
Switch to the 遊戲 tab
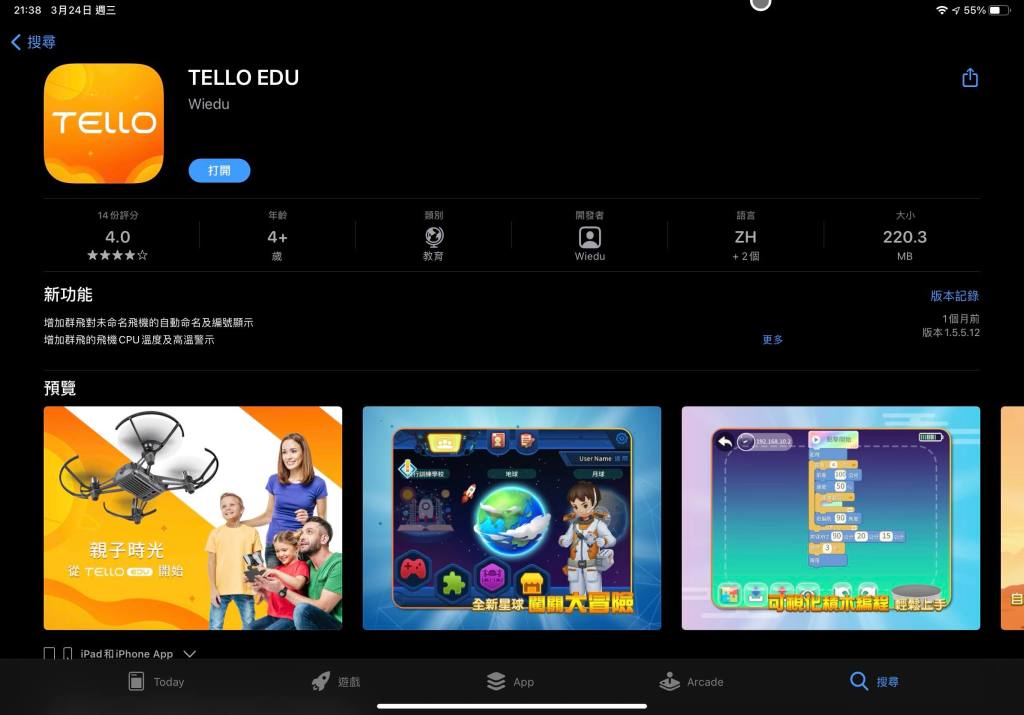coord(336,682)
